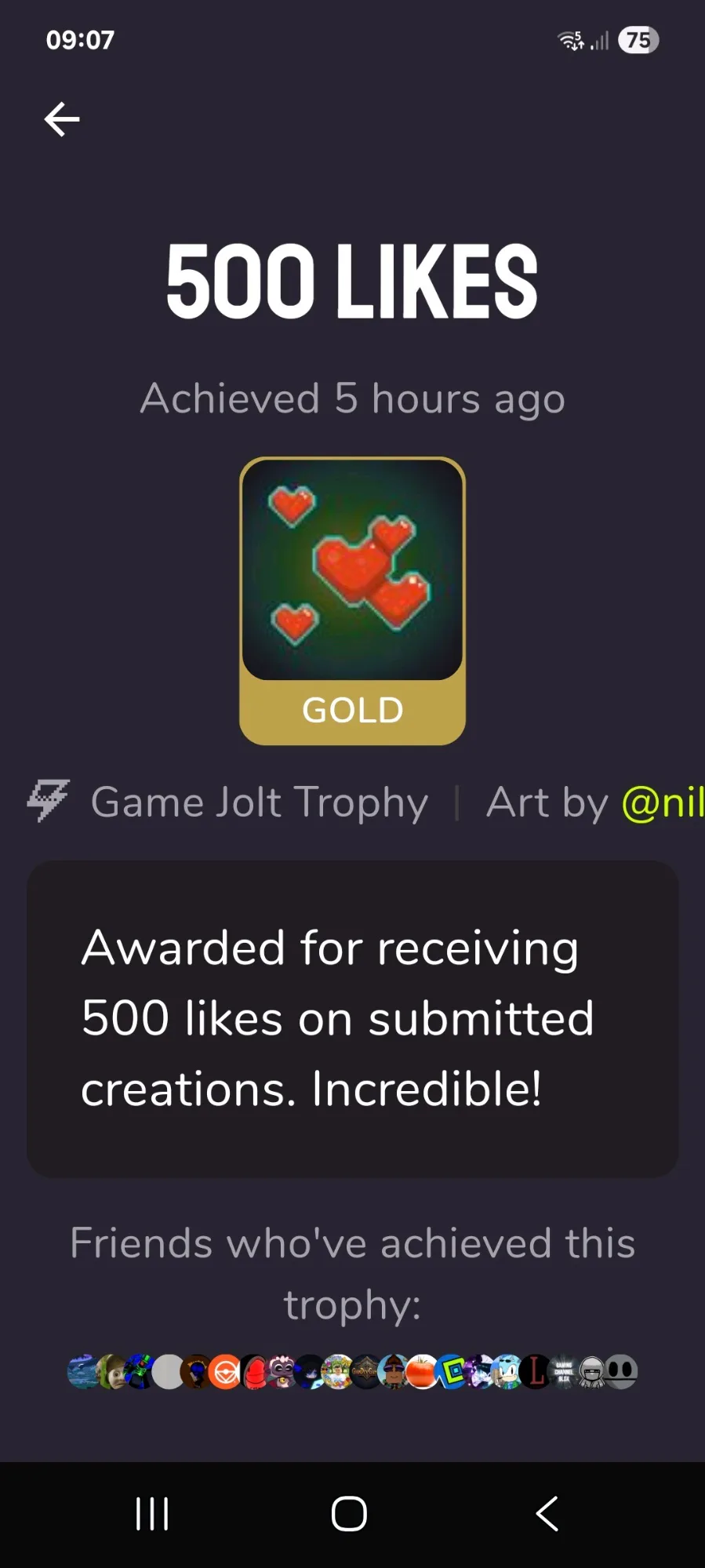Open the last friend avatar in the row
The height and width of the screenshot is (1568, 705).
(621, 1372)
